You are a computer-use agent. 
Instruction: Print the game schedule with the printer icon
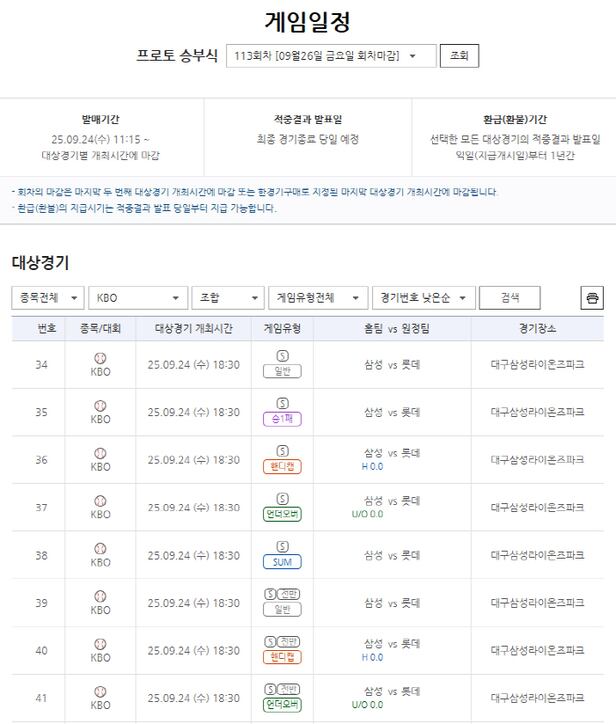coord(592,298)
